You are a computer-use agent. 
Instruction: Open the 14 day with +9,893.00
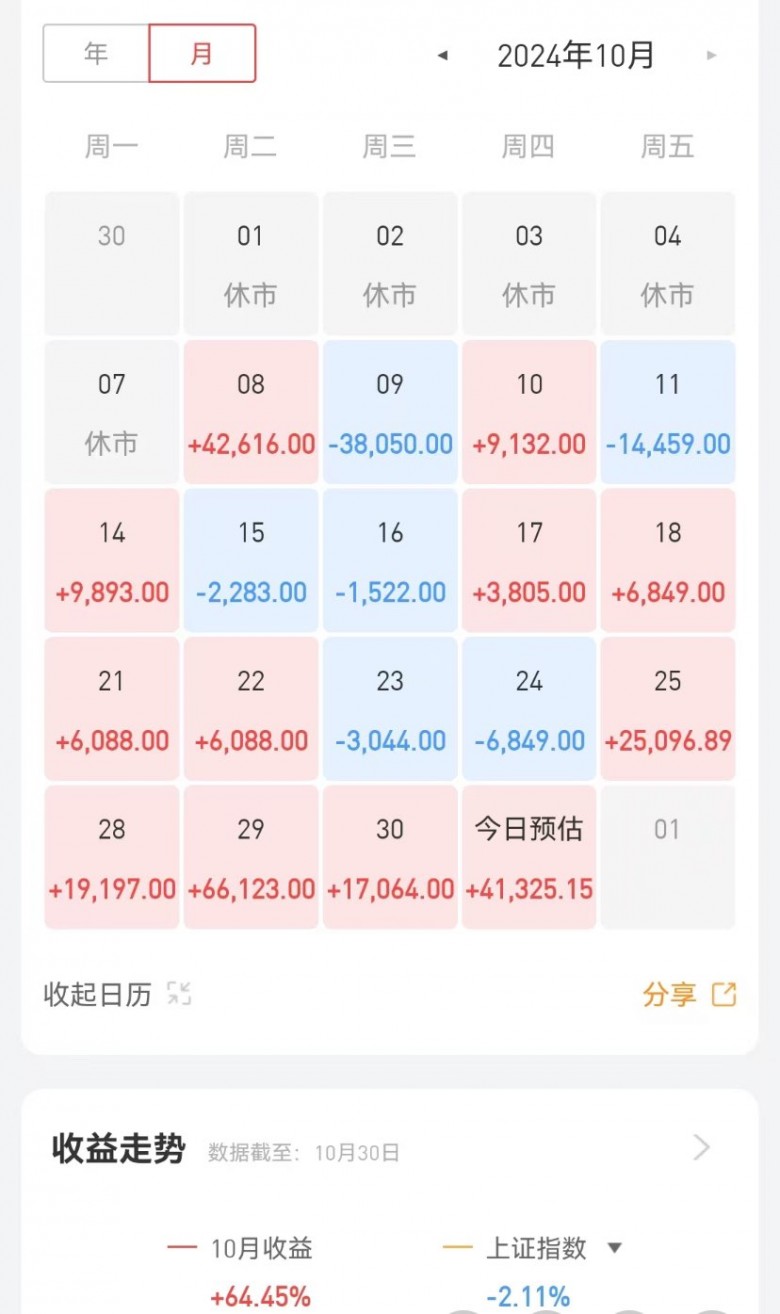[112, 561]
